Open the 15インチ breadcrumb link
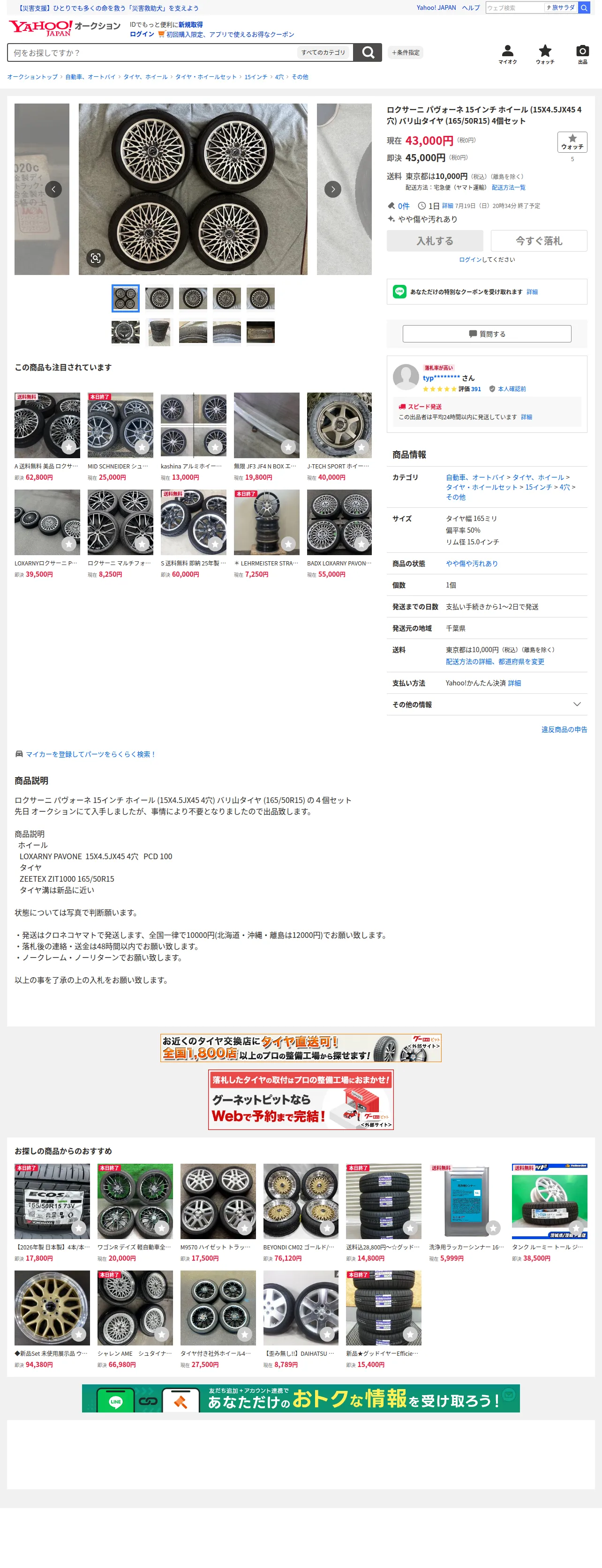This screenshot has width=602, height=1568. coord(256,77)
